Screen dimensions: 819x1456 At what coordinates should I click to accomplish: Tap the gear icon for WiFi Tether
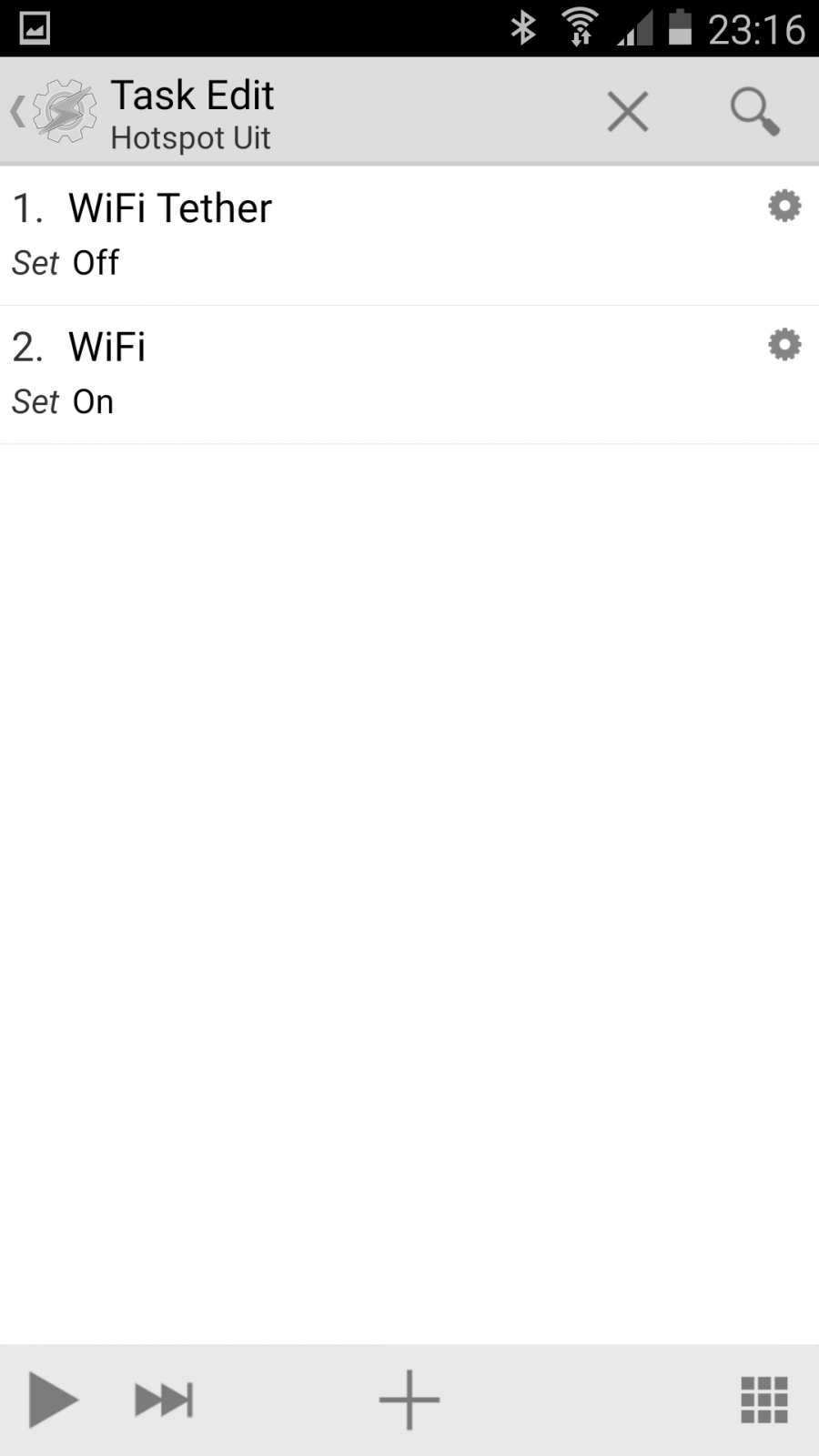(x=784, y=206)
